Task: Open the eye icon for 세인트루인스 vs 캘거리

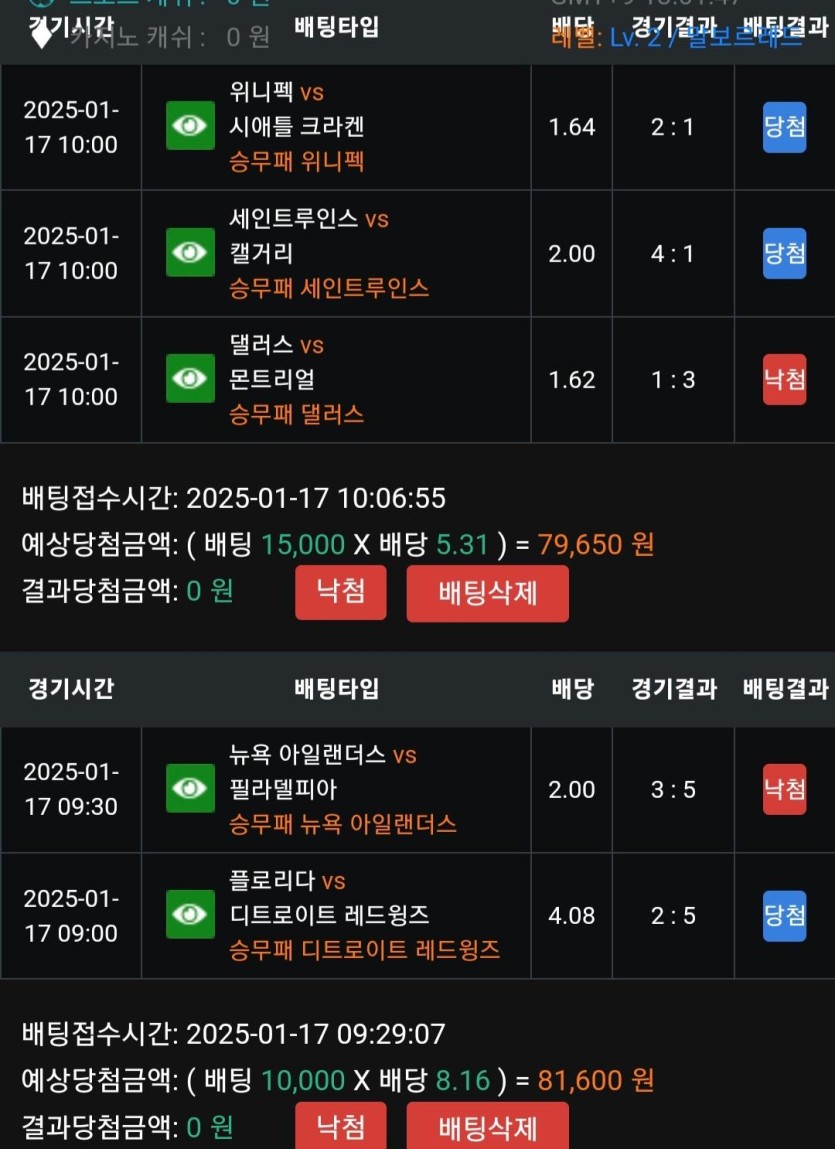Action: coord(190,253)
